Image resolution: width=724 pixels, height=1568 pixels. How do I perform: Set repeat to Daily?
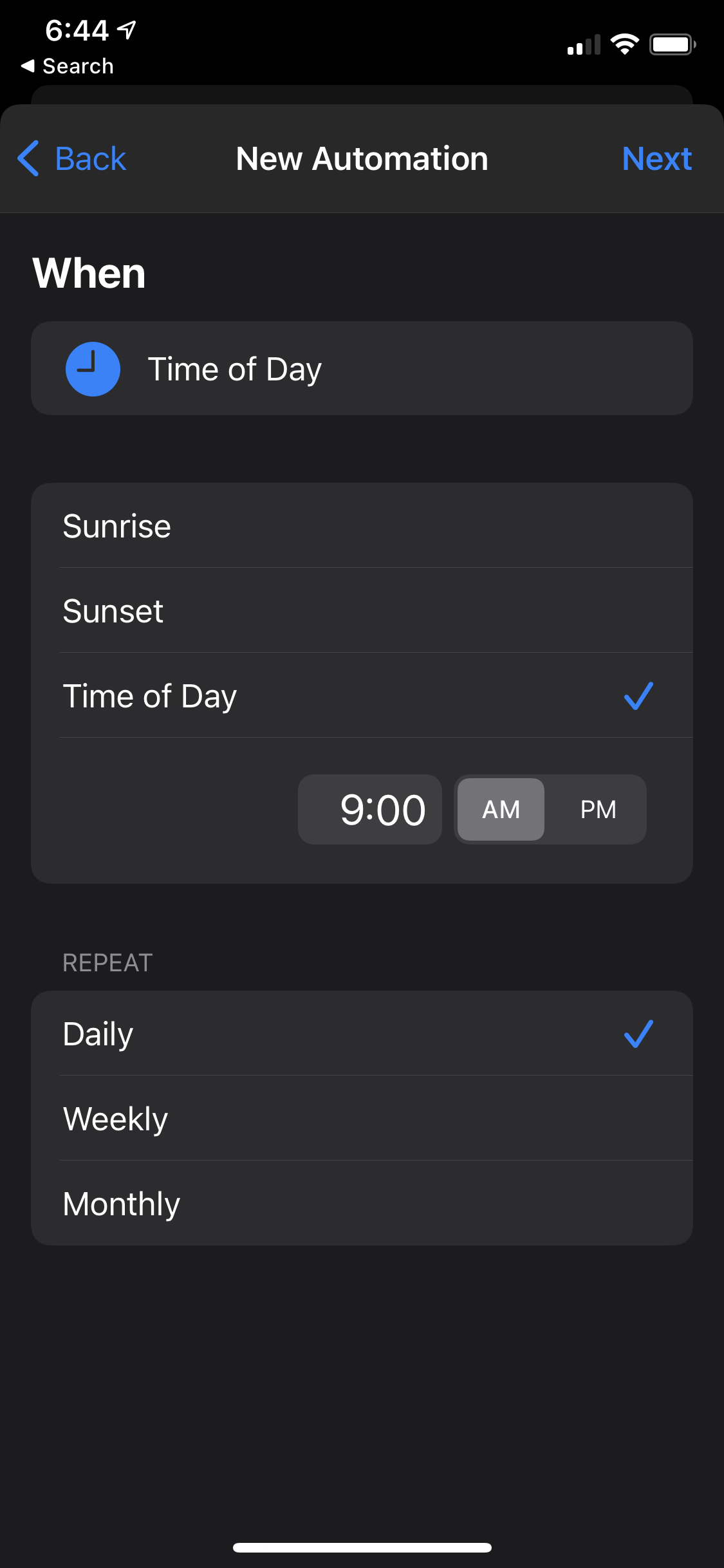pyautogui.click(x=362, y=1033)
